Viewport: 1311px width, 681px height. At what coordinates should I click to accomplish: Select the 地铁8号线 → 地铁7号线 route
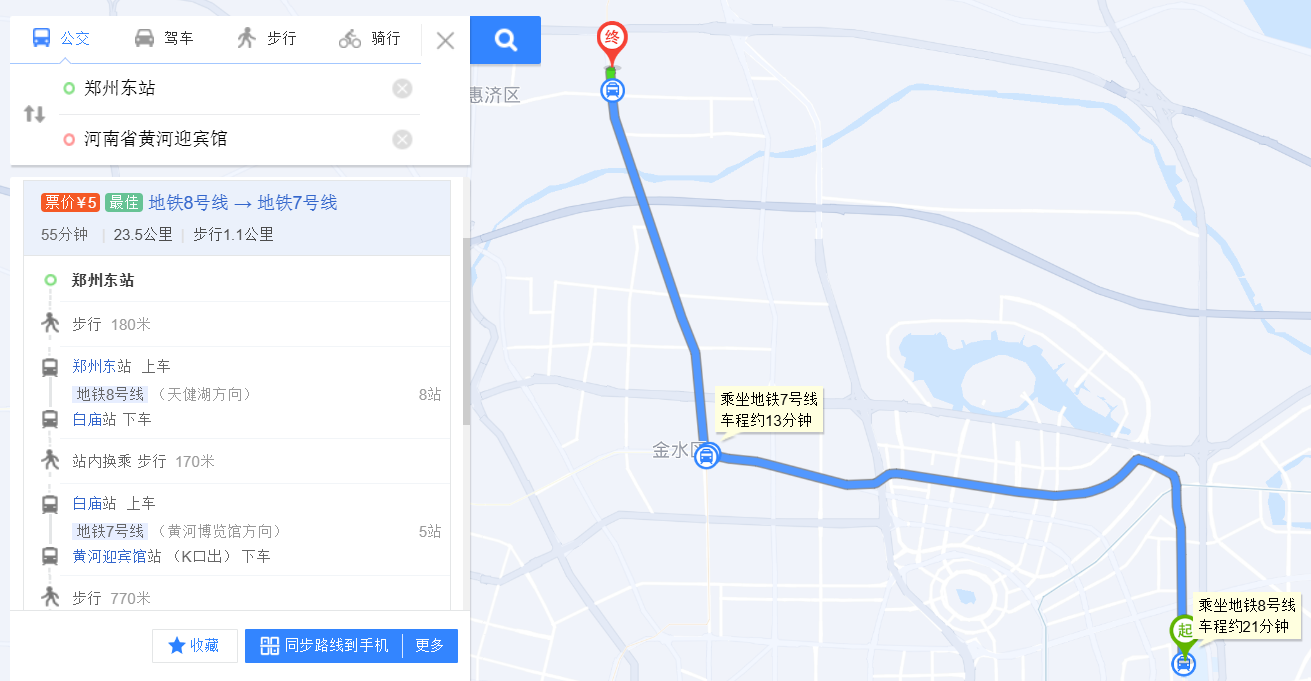pyautogui.click(x=243, y=203)
